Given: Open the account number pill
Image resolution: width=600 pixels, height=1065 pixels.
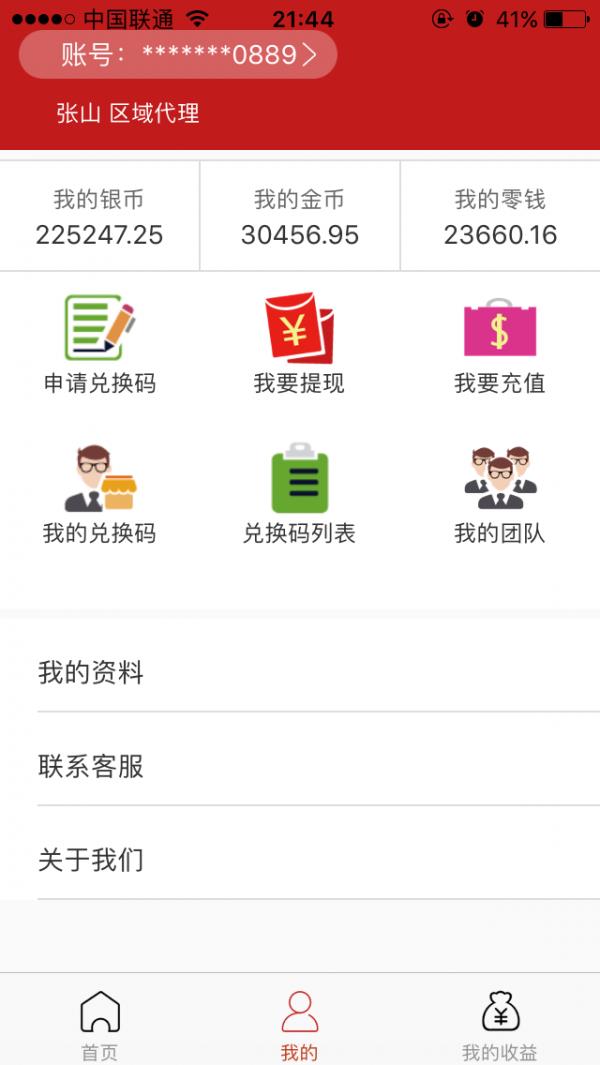Looking at the screenshot, I should (178, 54).
